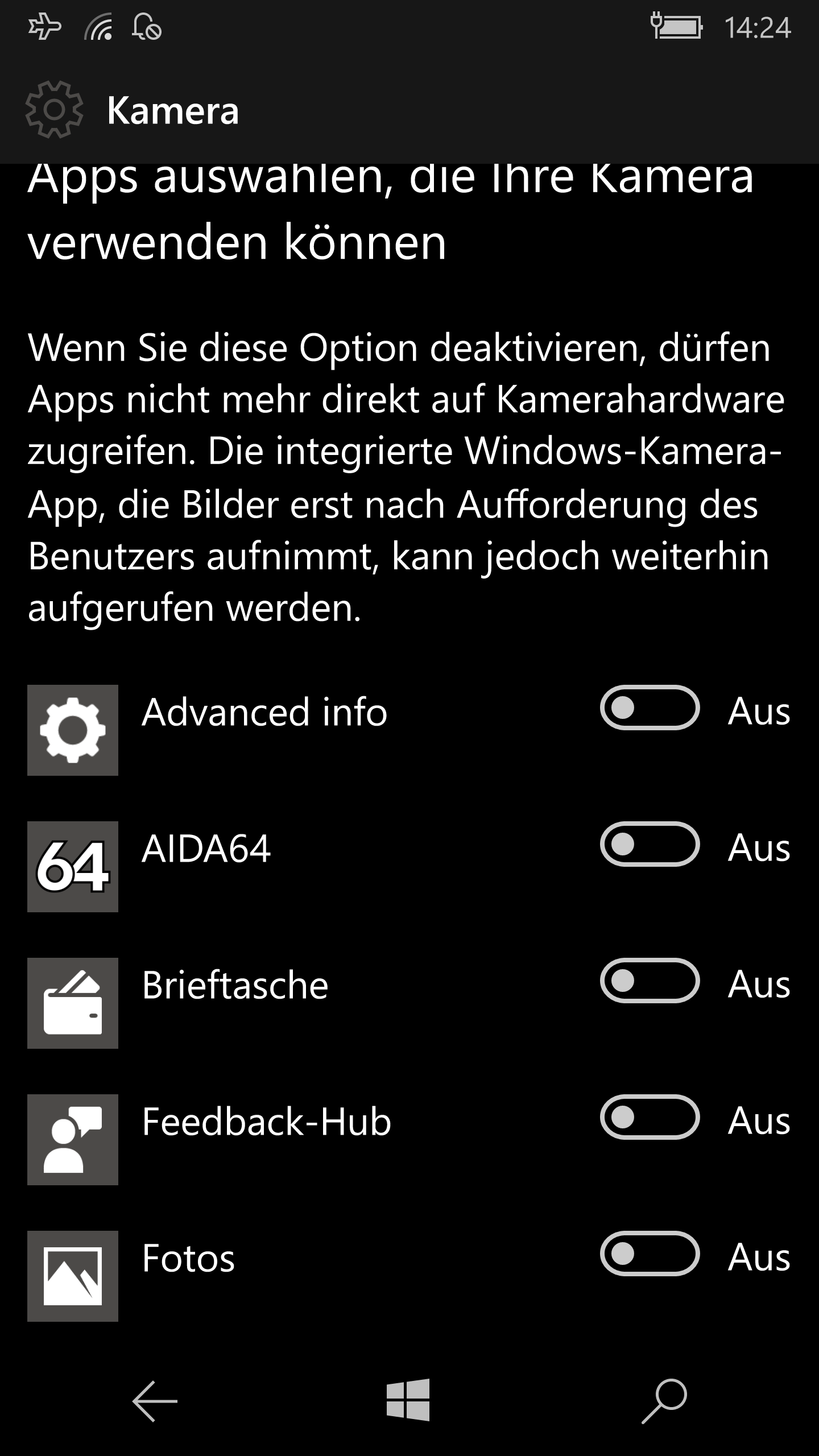Allow Feedback-Hub to use the camera
This screenshot has width=819, height=1456.
point(650,1117)
